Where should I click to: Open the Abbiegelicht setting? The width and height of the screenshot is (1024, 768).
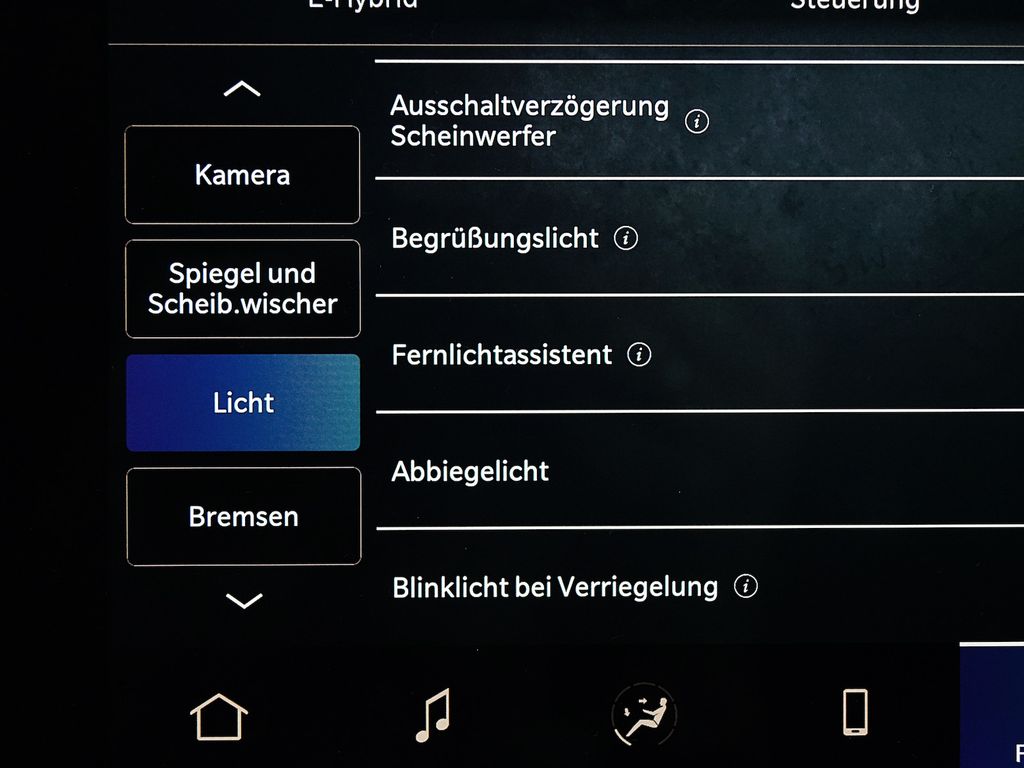point(470,471)
